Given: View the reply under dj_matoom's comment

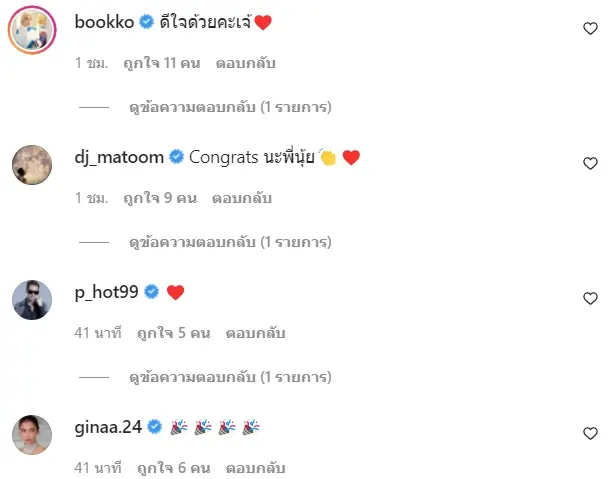Looking at the screenshot, I should point(230,241).
